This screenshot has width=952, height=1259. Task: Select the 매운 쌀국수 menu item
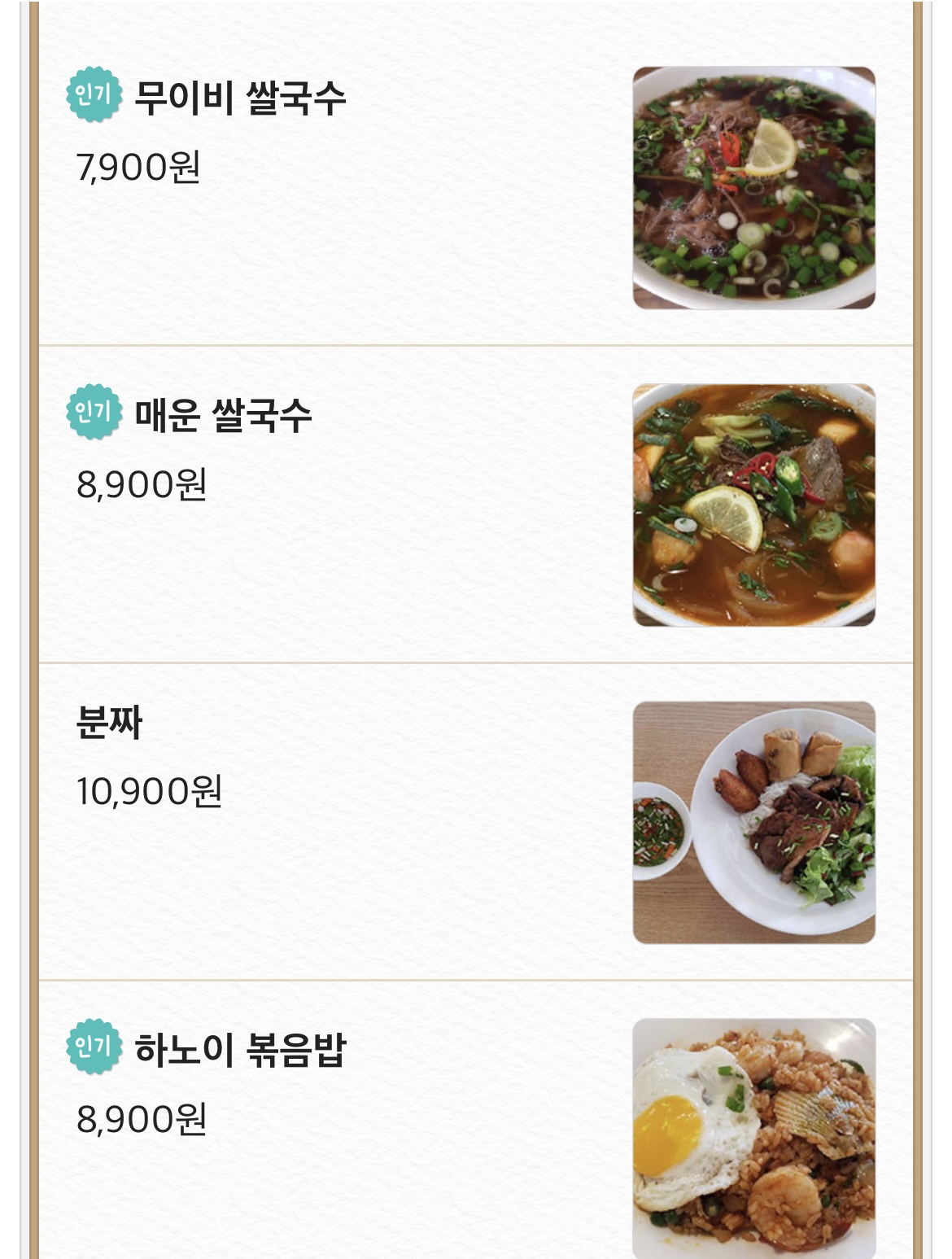pos(223,415)
